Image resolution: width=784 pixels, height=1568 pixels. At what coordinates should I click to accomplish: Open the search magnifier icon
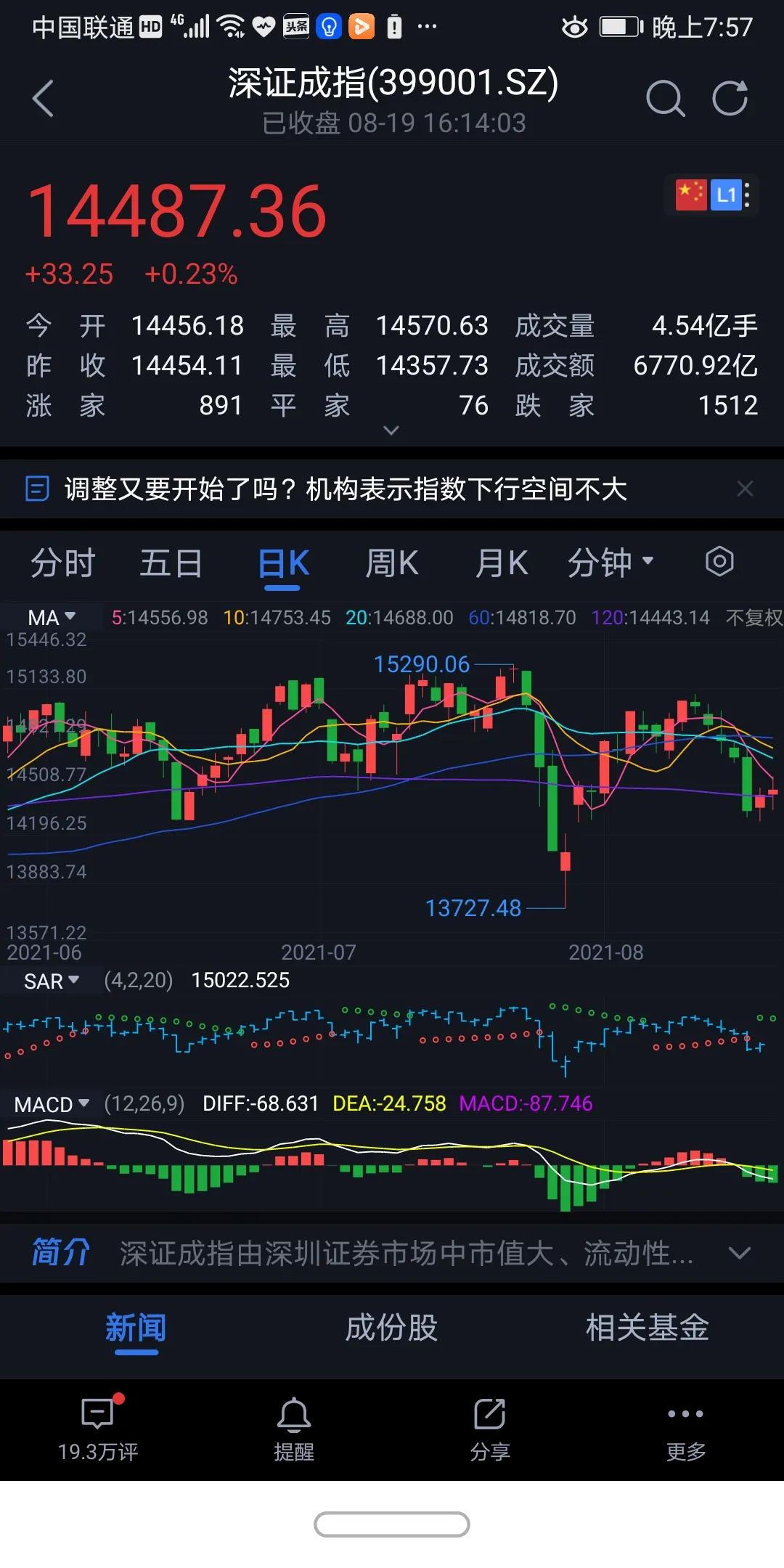click(666, 98)
